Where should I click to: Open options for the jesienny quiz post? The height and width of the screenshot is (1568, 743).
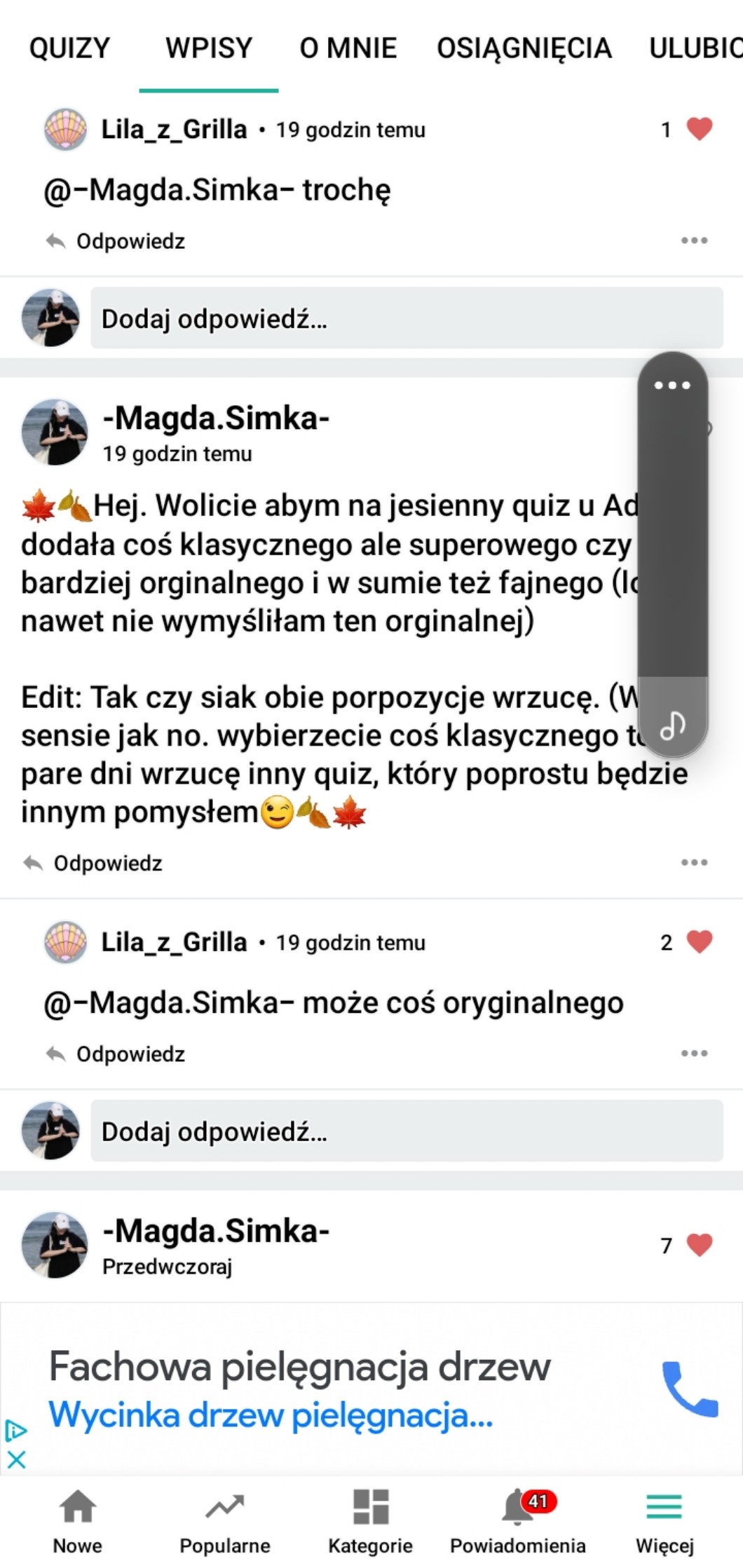(x=694, y=863)
